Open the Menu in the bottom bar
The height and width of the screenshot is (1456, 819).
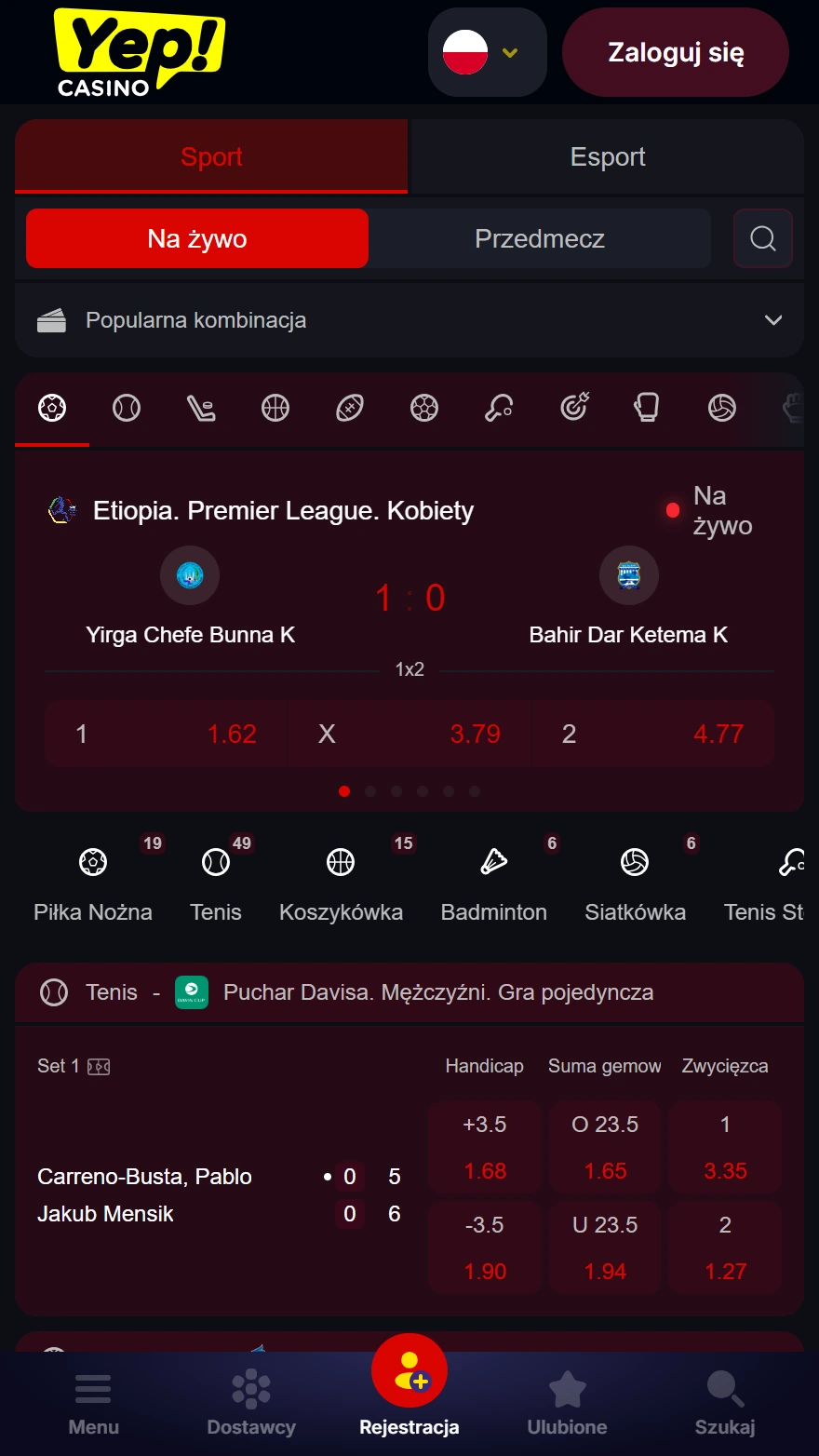[x=93, y=1404]
